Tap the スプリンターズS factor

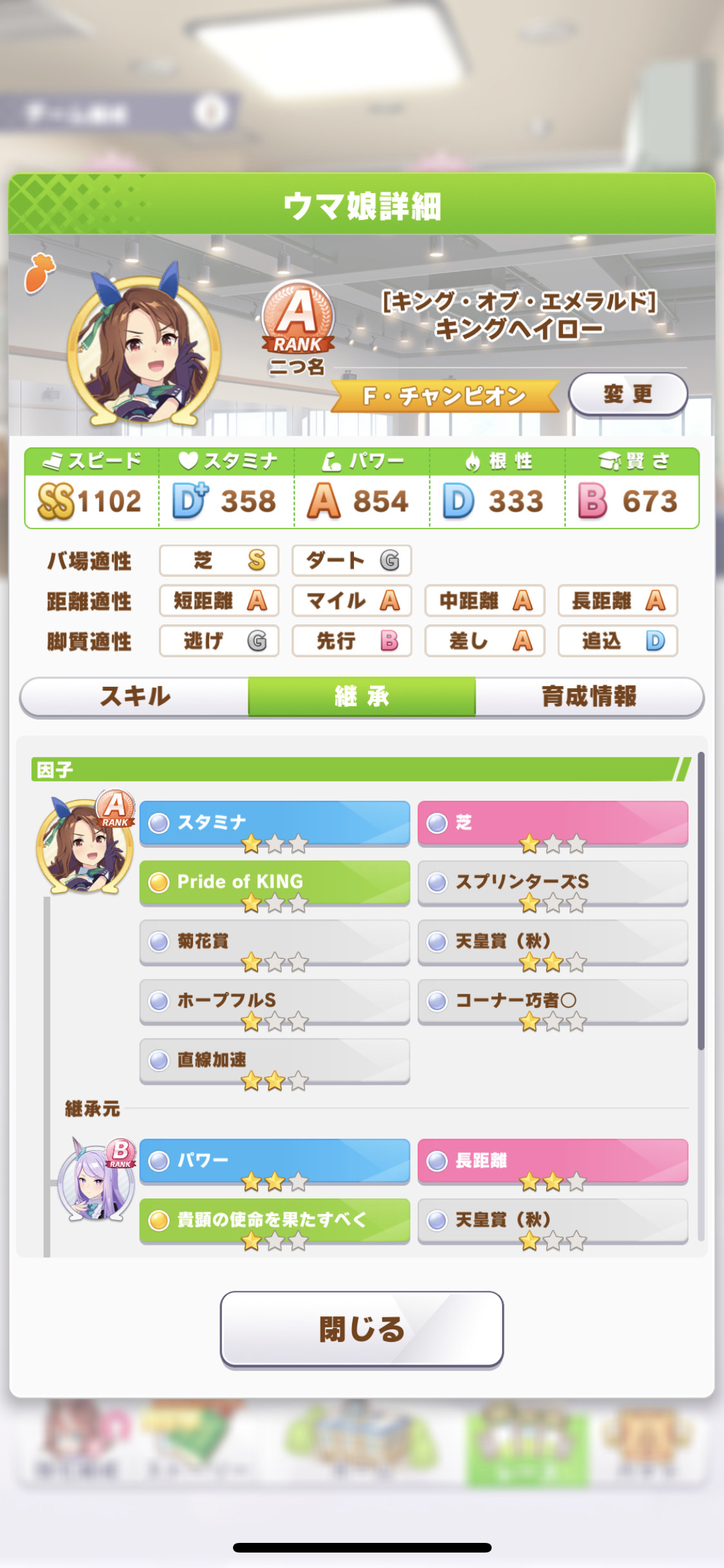click(x=553, y=882)
